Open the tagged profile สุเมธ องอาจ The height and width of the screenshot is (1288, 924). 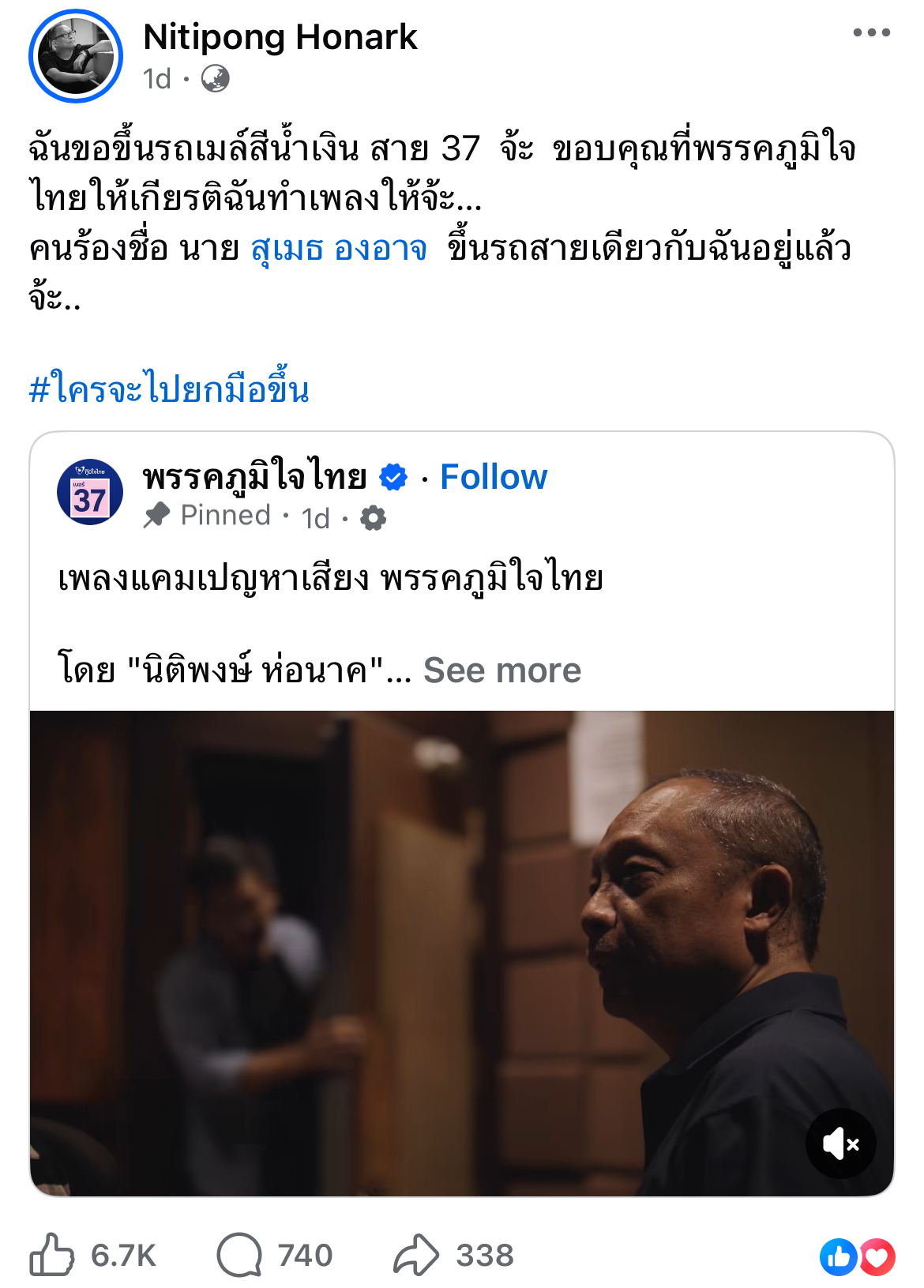click(x=339, y=249)
